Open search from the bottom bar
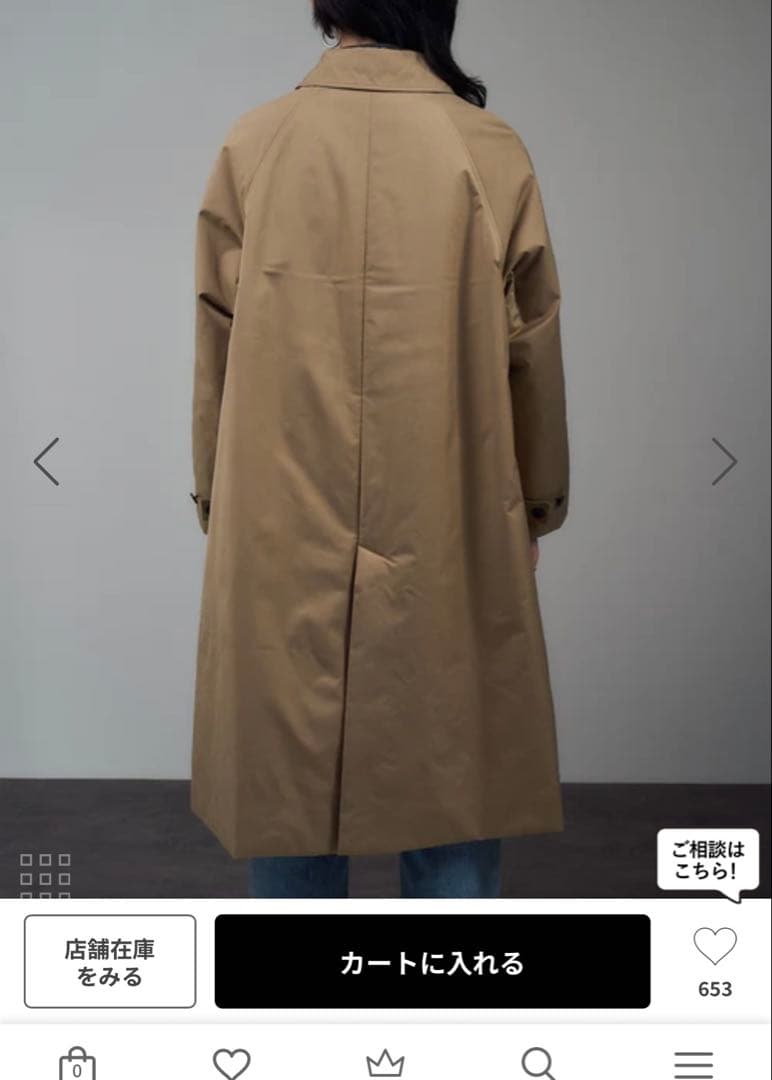This screenshot has width=772, height=1080. [x=538, y=1064]
